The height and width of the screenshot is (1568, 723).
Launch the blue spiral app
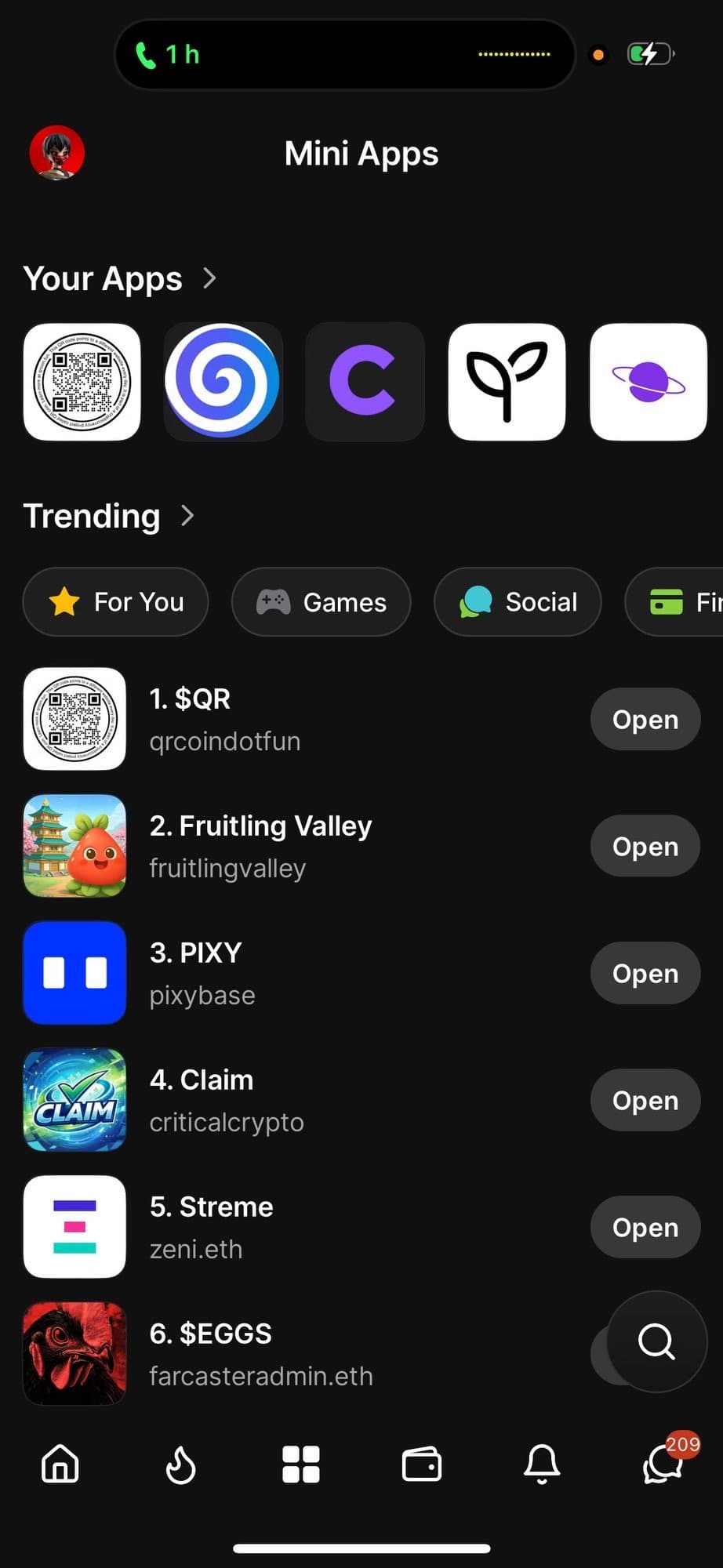coord(223,382)
